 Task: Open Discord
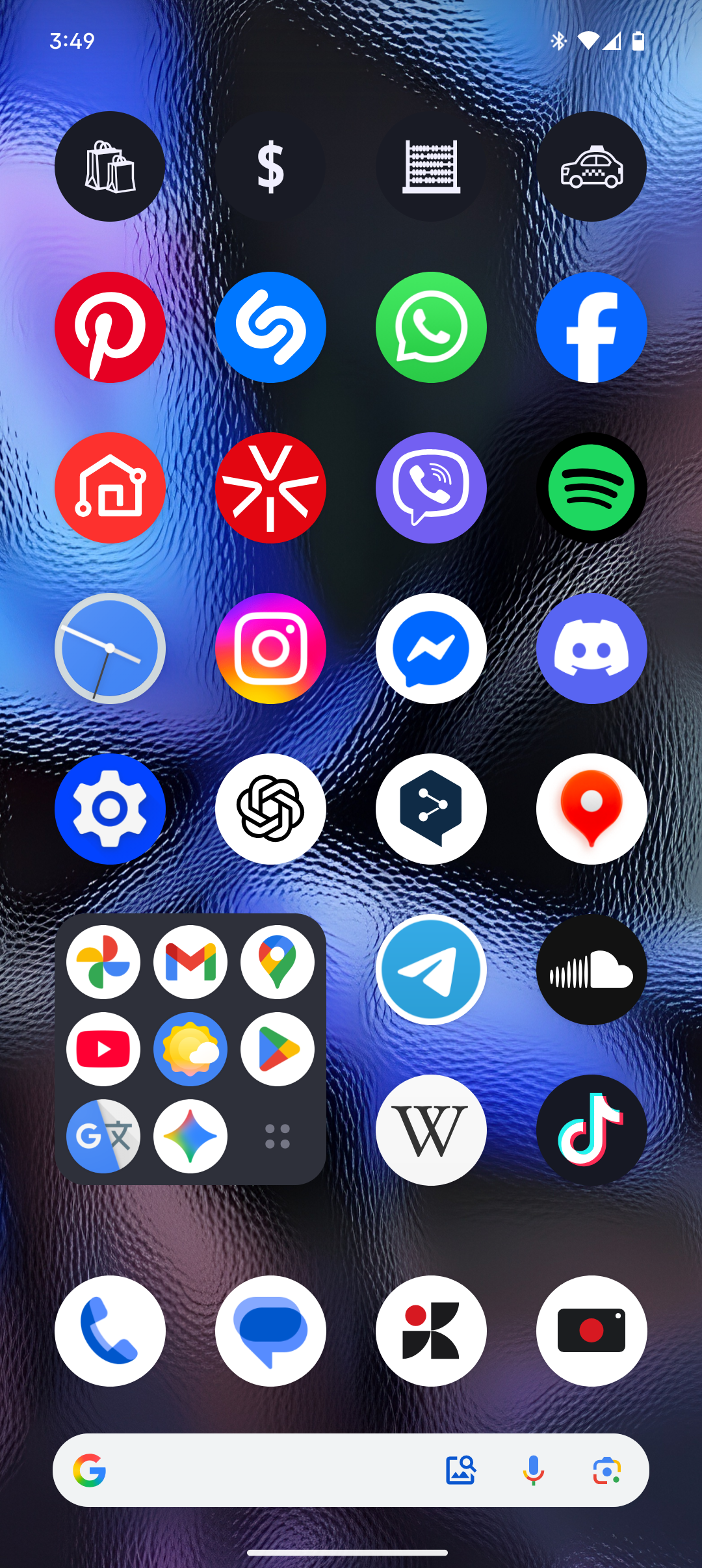point(591,648)
